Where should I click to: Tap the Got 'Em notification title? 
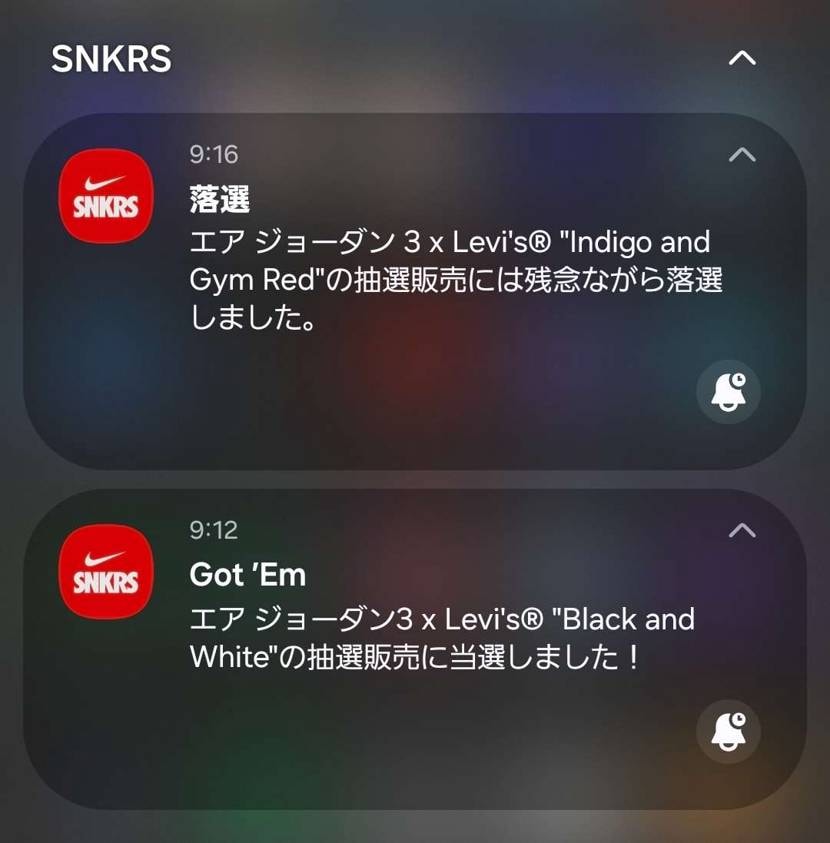tap(246, 574)
